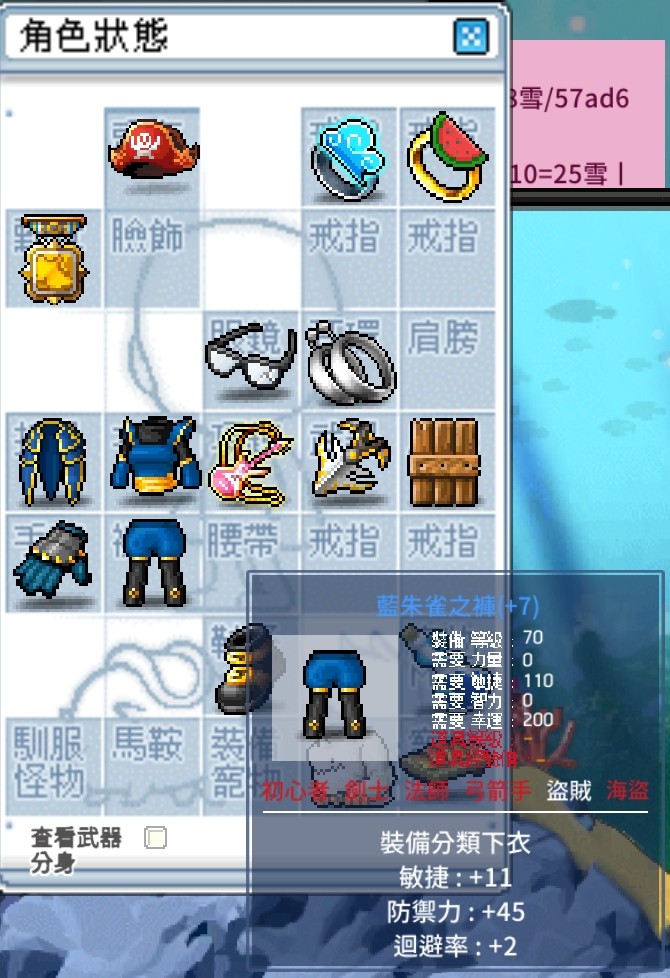Screen dimensions: 670x978
Task: Select the watermelon ring slot
Action: pos(446,157)
